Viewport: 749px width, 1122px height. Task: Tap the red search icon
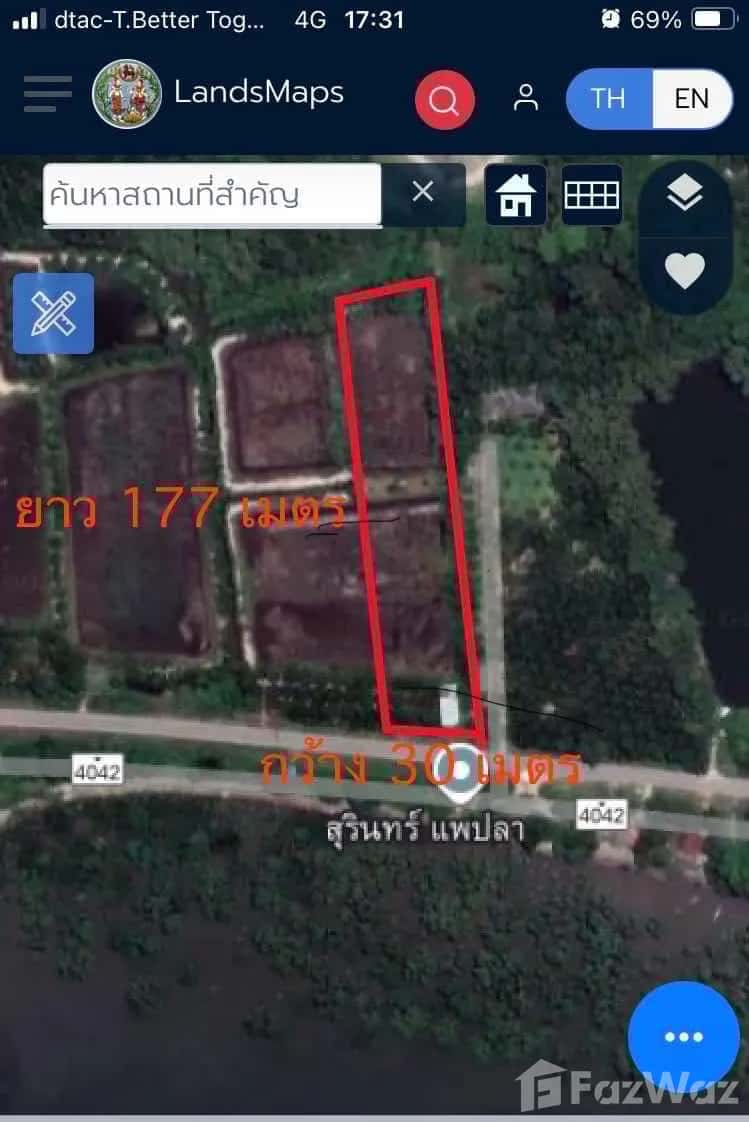(444, 100)
